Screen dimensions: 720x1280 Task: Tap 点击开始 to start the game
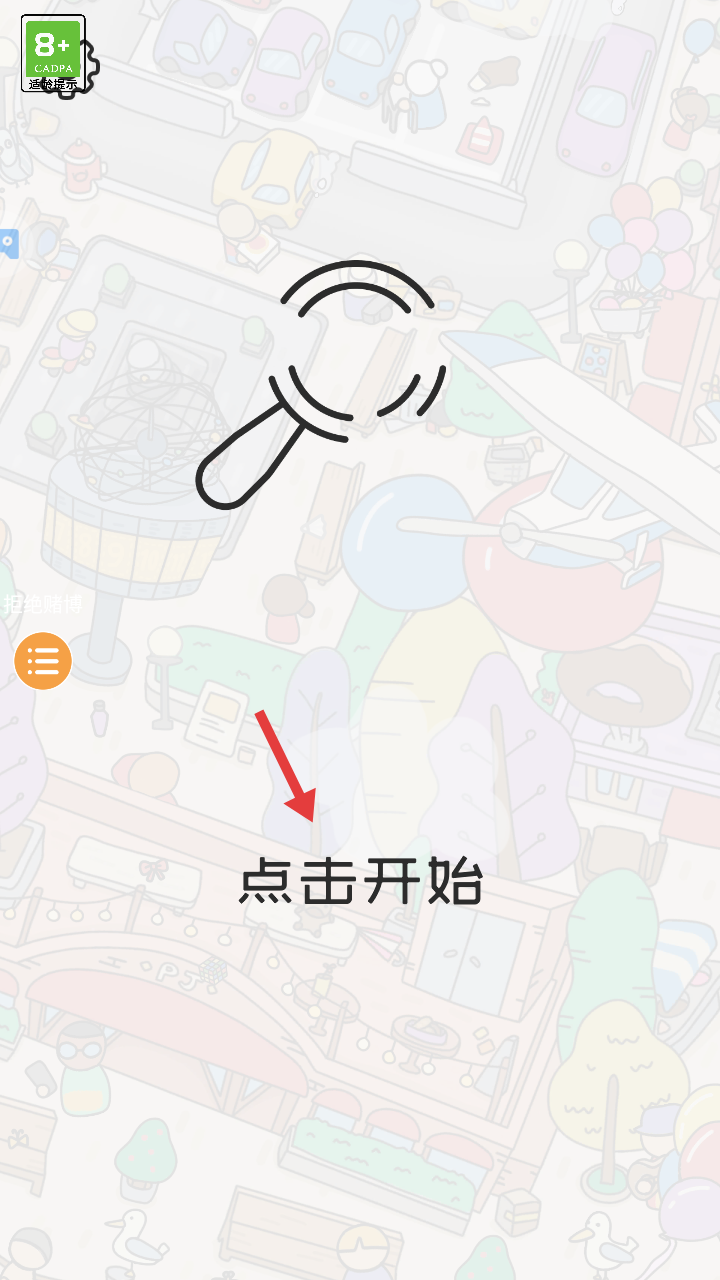tap(360, 882)
